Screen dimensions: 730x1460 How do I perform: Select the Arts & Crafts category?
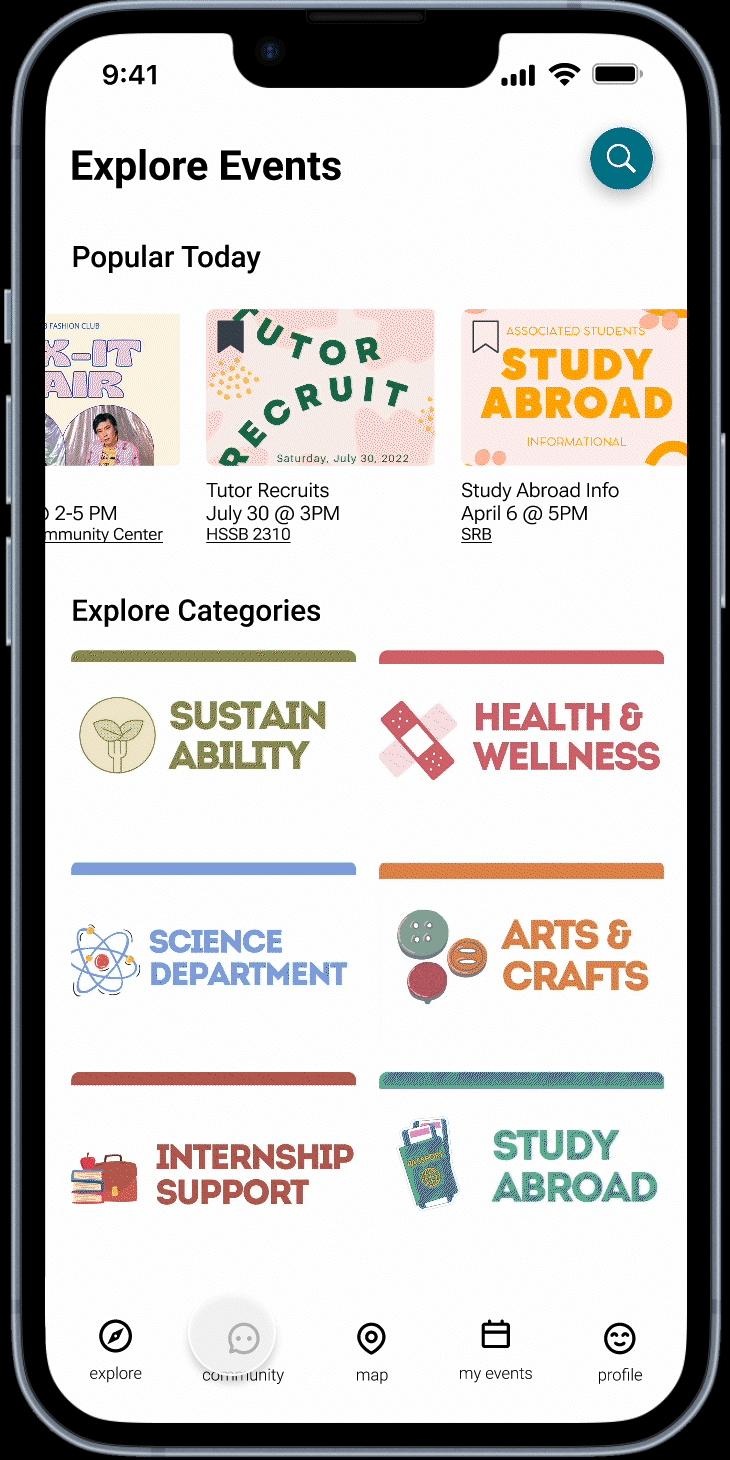tap(521, 950)
